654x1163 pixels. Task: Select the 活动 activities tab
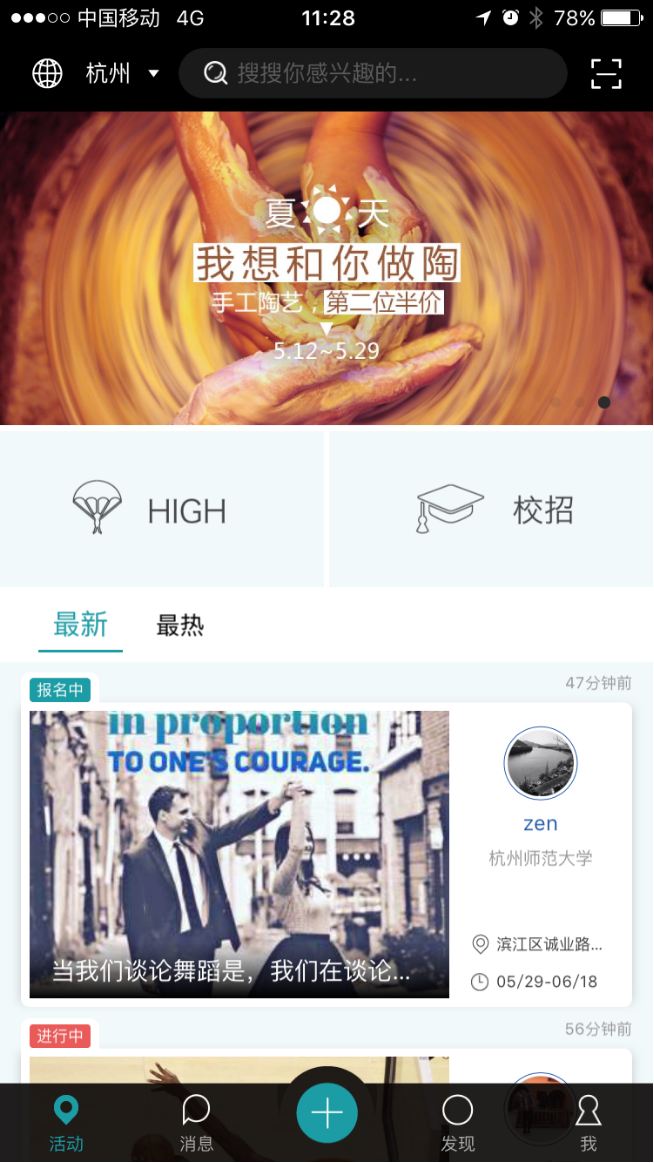tap(66, 1123)
